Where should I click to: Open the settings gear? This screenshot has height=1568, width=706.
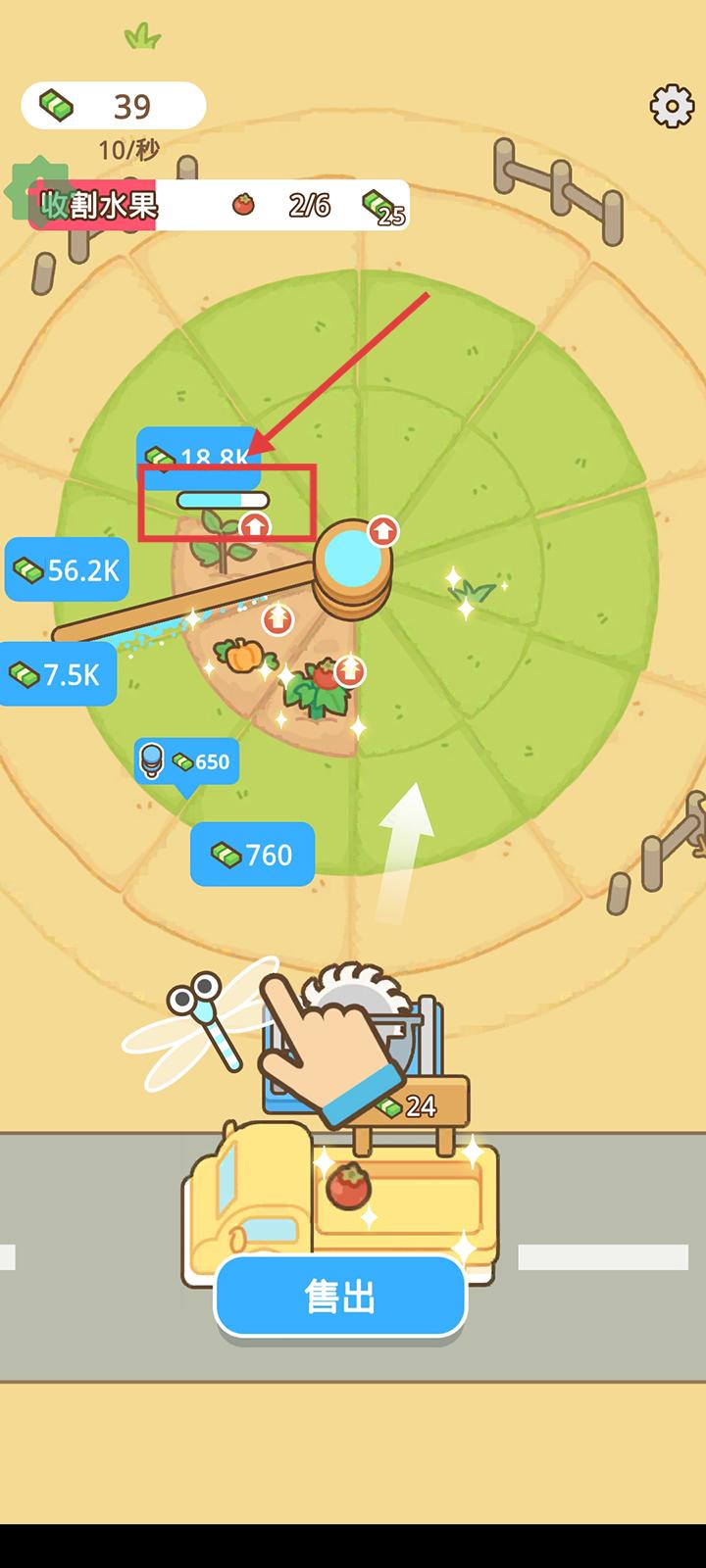click(x=672, y=106)
